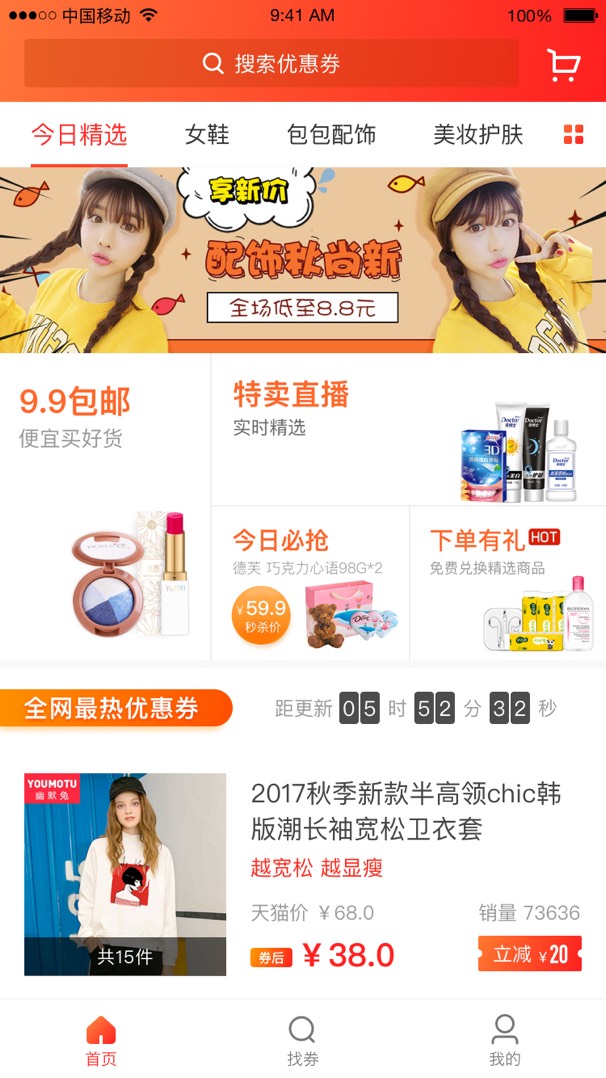This screenshot has width=606, height=1078.
Task: Open the 配饰秋尚新 promotional banner
Action: click(x=303, y=260)
